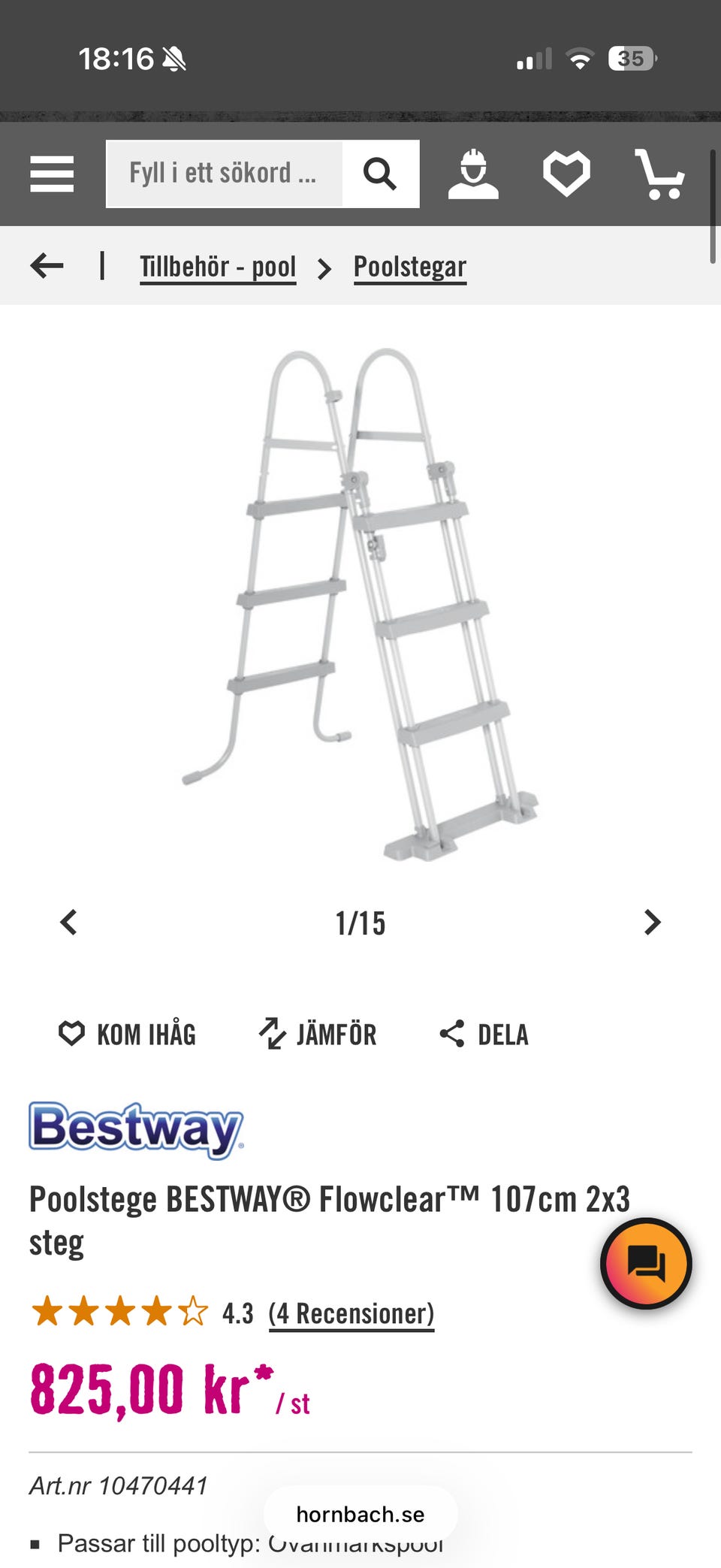Save product with 'Kom ihåg'
The width and height of the screenshot is (721, 1568).
point(127,1035)
